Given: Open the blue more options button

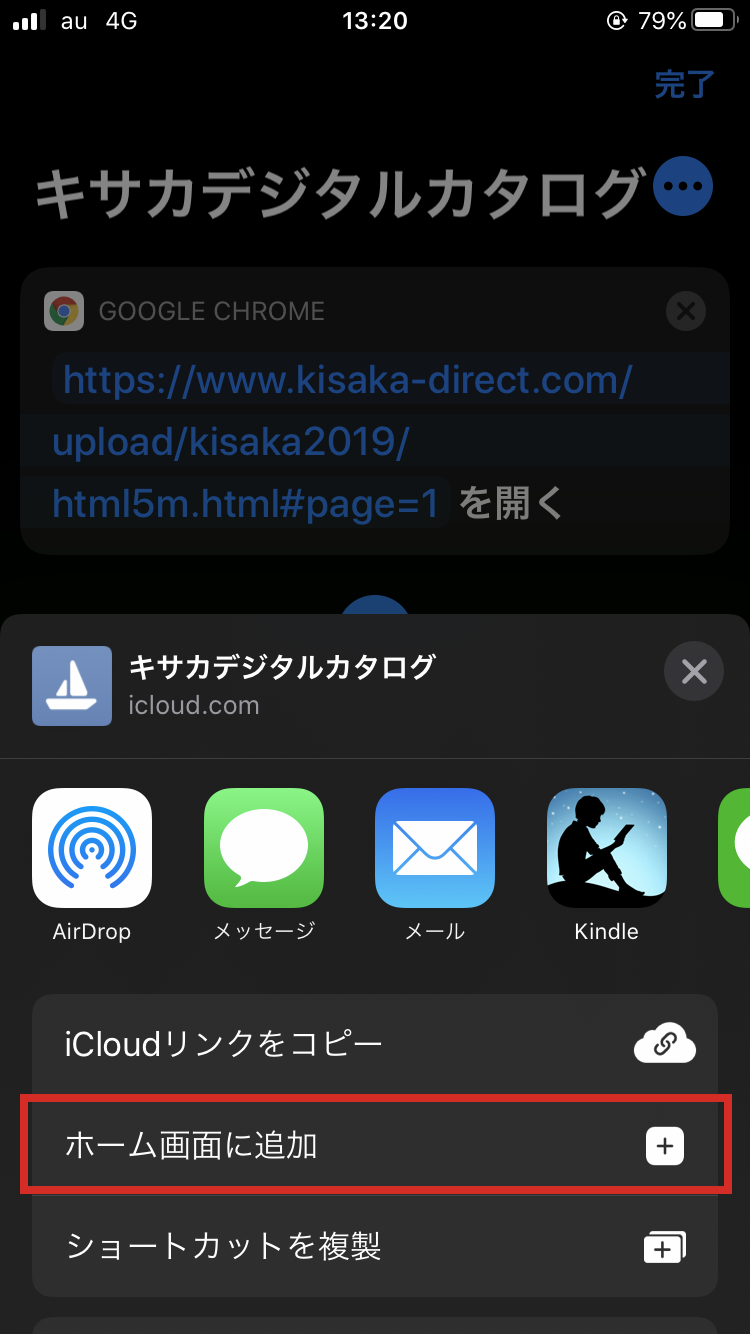Looking at the screenshot, I should (683, 187).
